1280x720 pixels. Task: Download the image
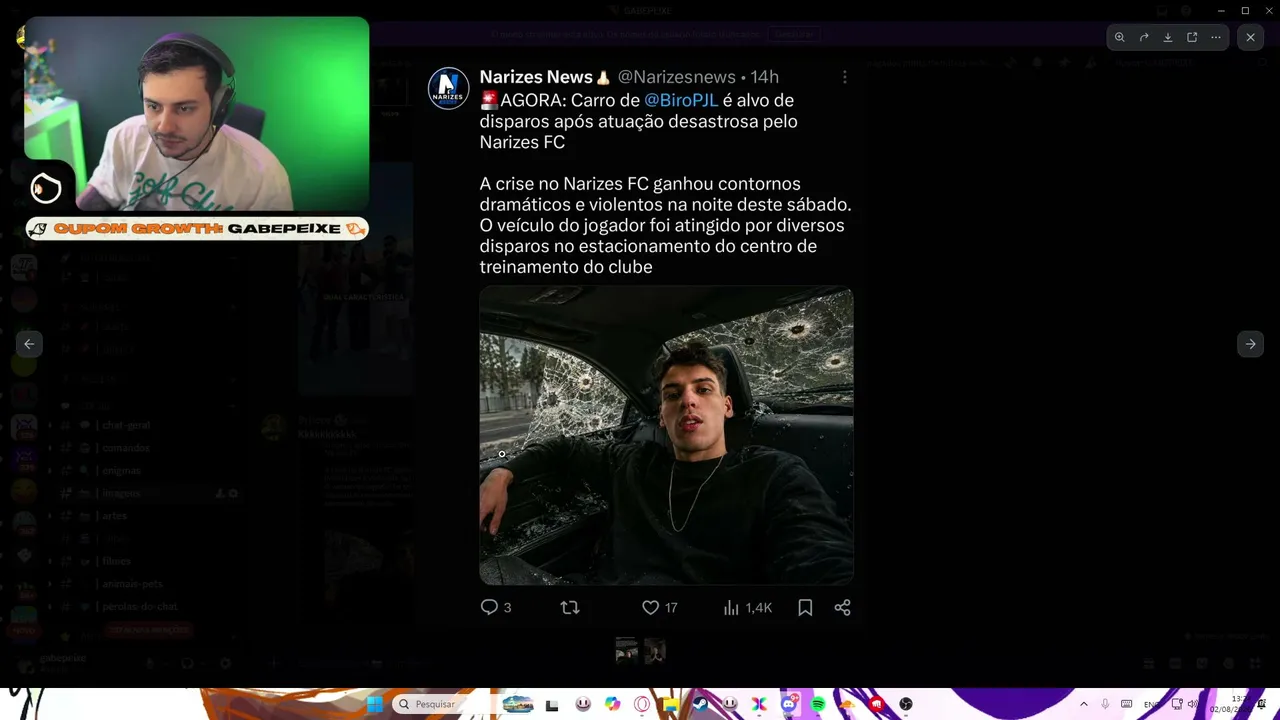coord(1167,37)
